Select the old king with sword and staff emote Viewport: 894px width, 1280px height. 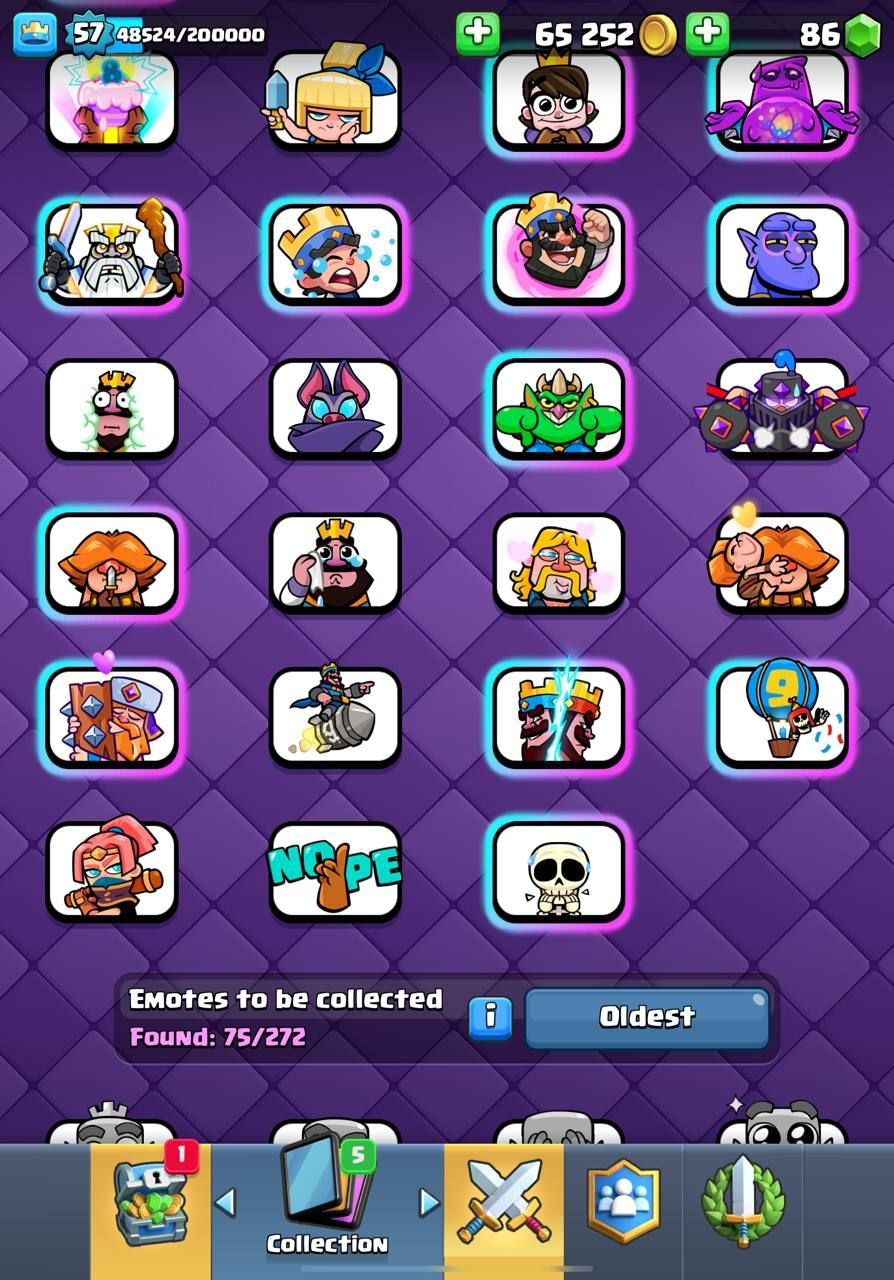tap(112, 254)
